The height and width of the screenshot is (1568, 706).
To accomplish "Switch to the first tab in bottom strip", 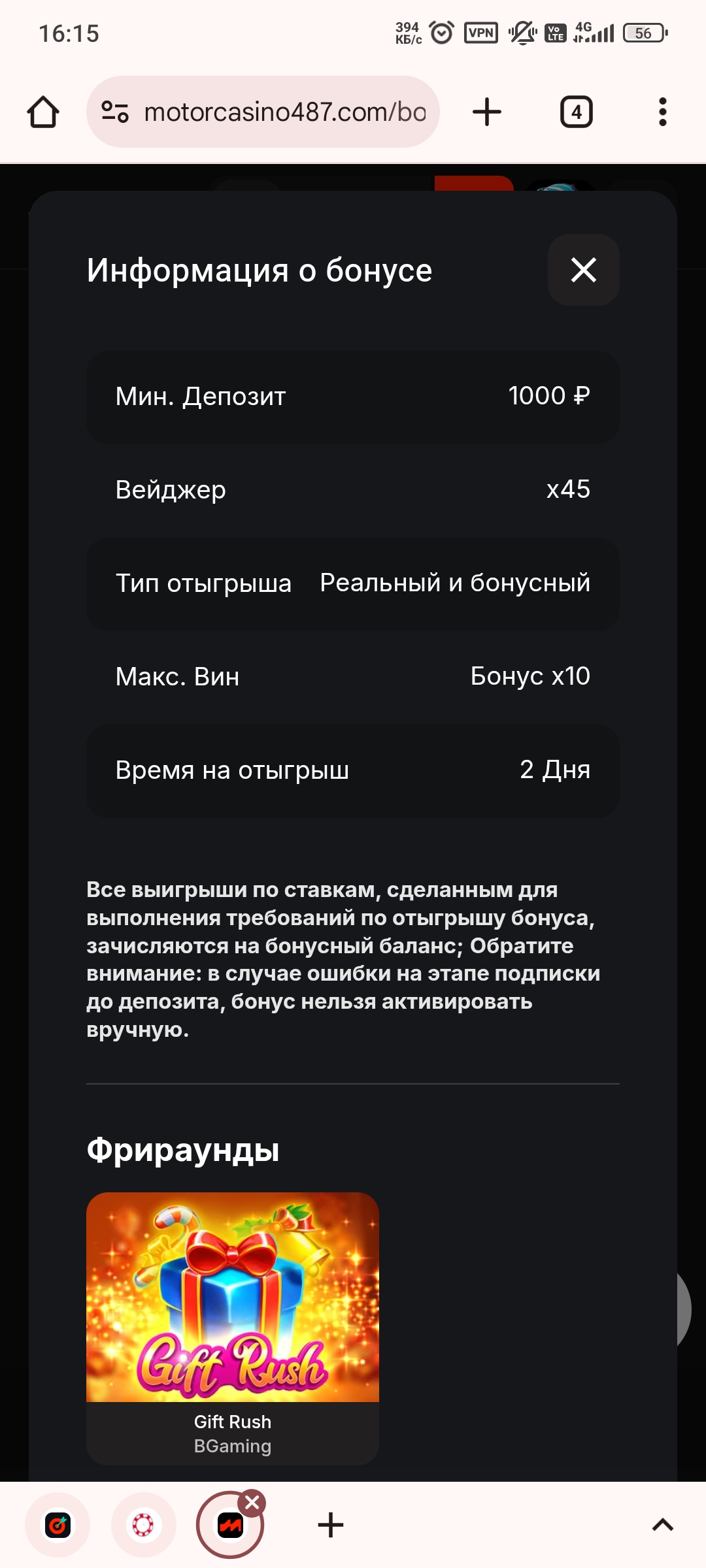I will point(58,1526).
